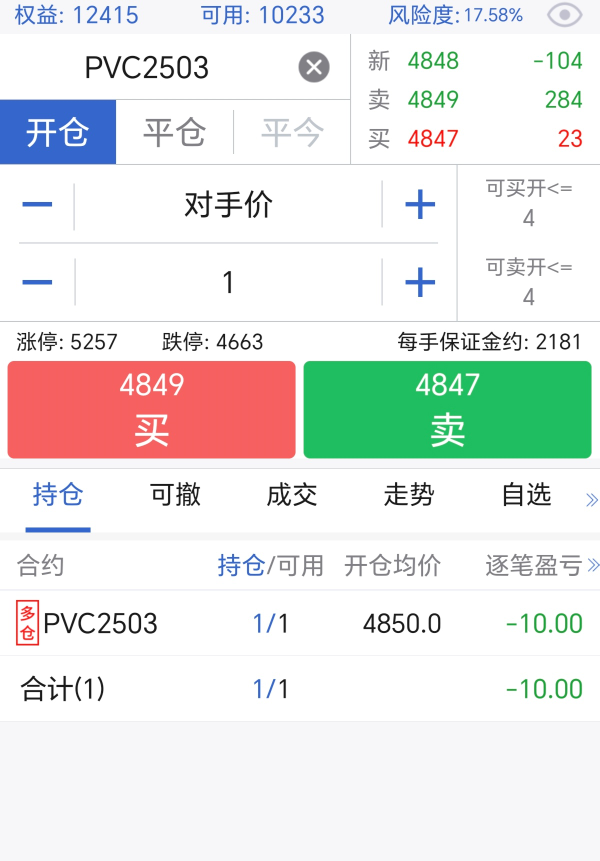Image resolution: width=600 pixels, height=861 pixels.
Task: Open the 走势 tab
Action: 409,494
